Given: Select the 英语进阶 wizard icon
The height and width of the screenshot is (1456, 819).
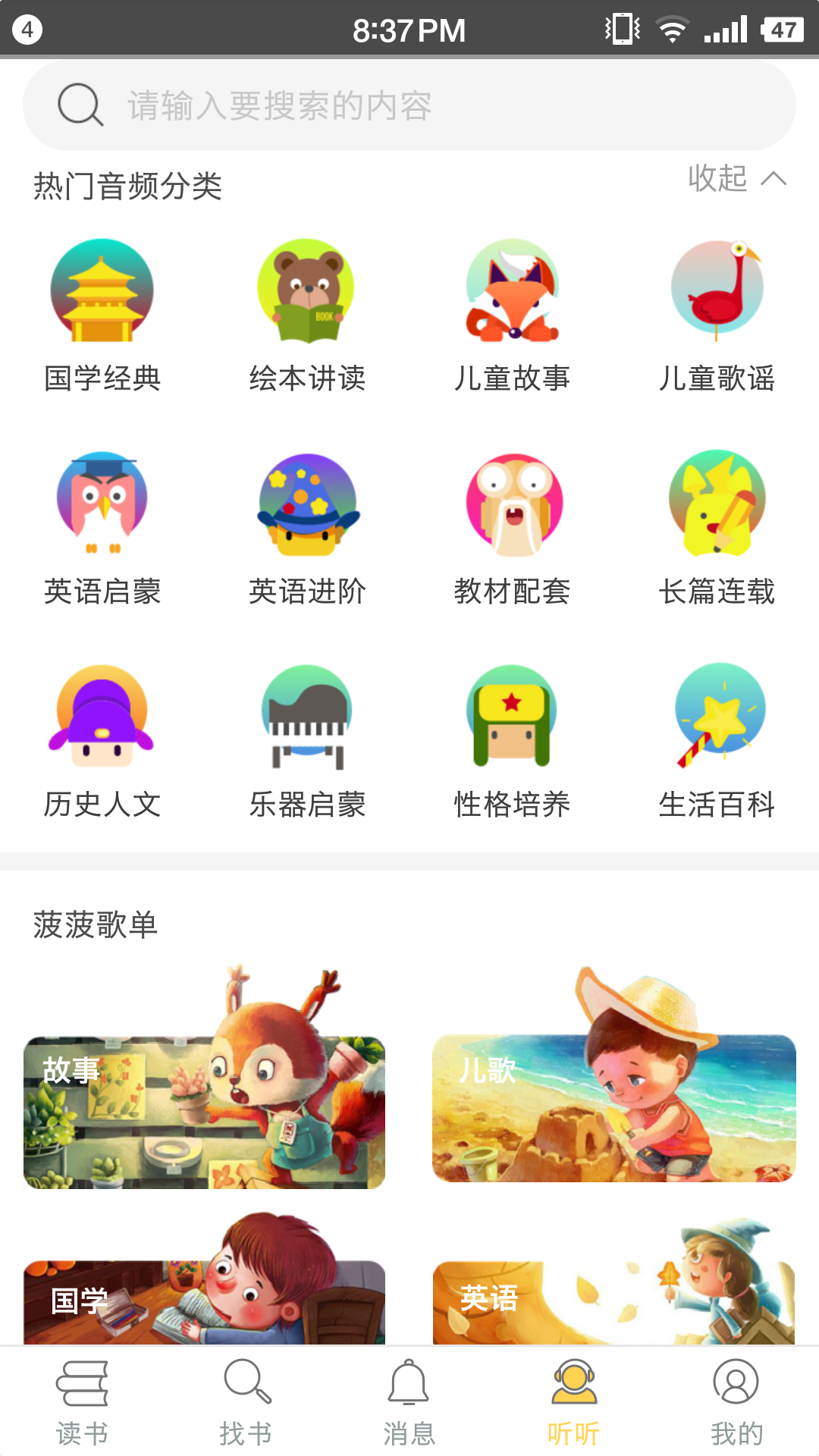Looking at the screenshot, I should pos(307,504).
